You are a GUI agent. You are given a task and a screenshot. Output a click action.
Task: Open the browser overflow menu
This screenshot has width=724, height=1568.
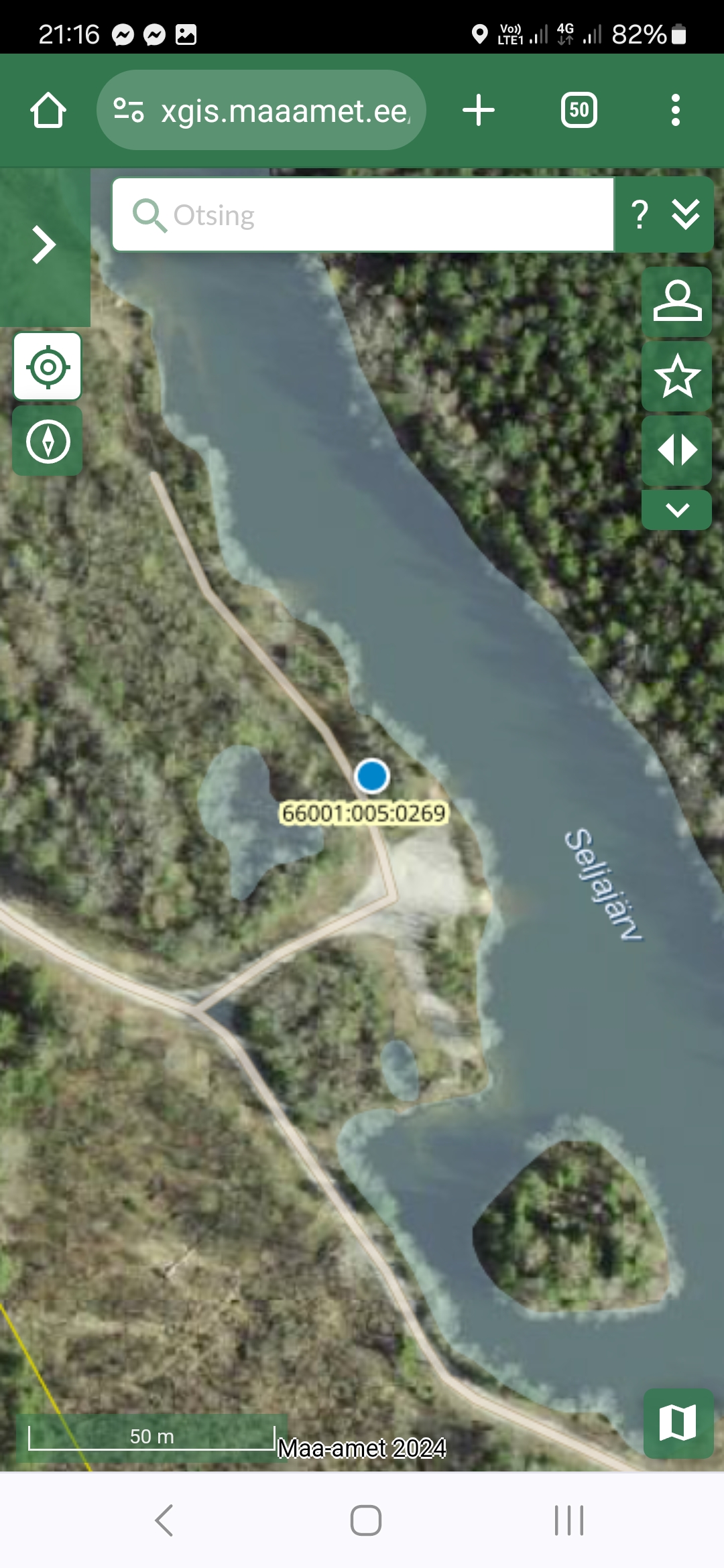pyautogui.click(x=675, y=111)
